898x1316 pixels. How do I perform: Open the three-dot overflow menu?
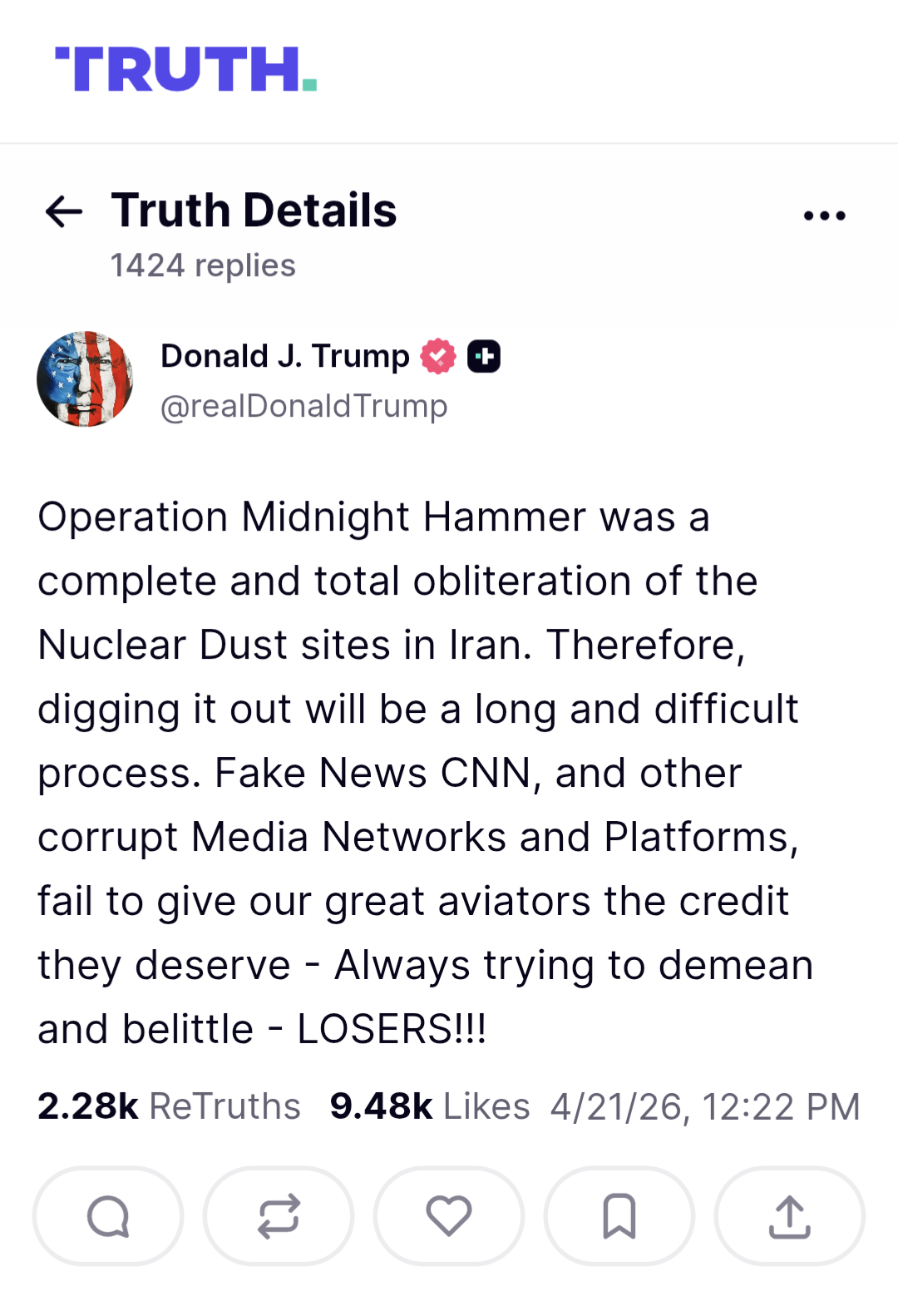(824, 215)
